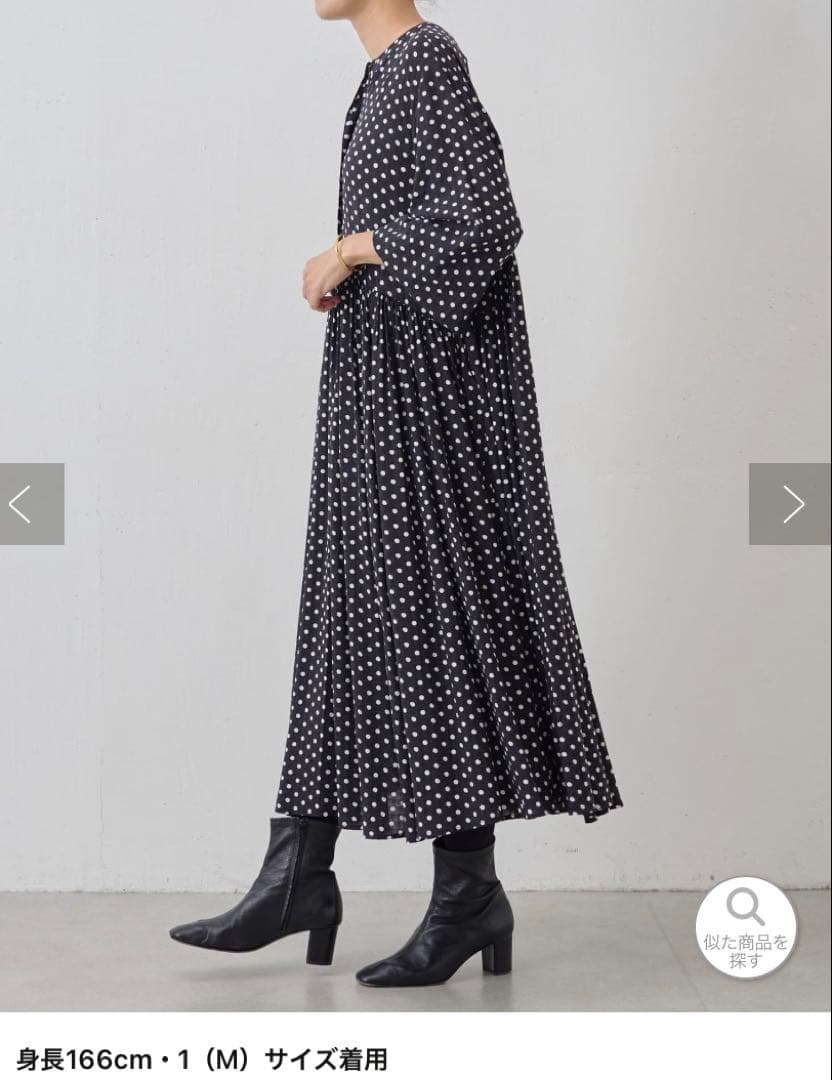Show the previous product image

pos(30,504)
